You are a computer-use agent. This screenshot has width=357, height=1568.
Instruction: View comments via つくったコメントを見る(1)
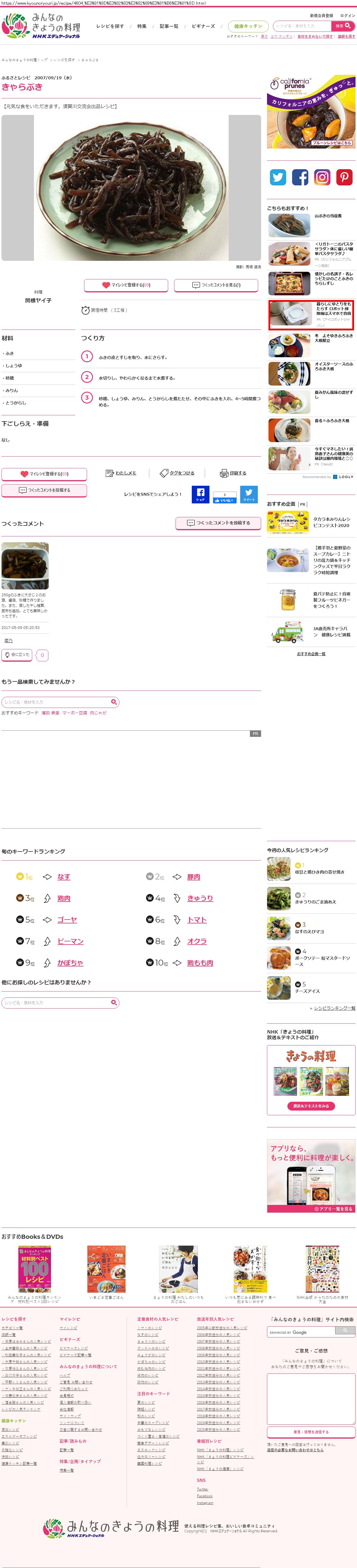click(216, 285)
